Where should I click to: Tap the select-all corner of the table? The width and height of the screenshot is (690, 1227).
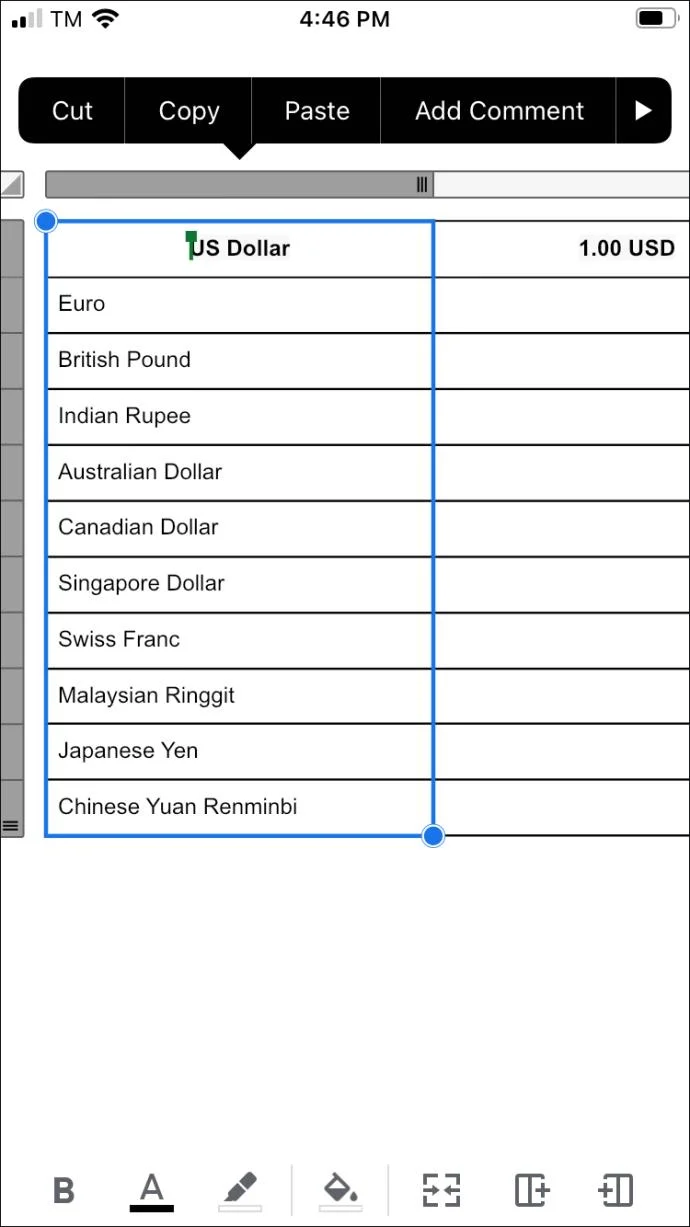tap(12, 184)
